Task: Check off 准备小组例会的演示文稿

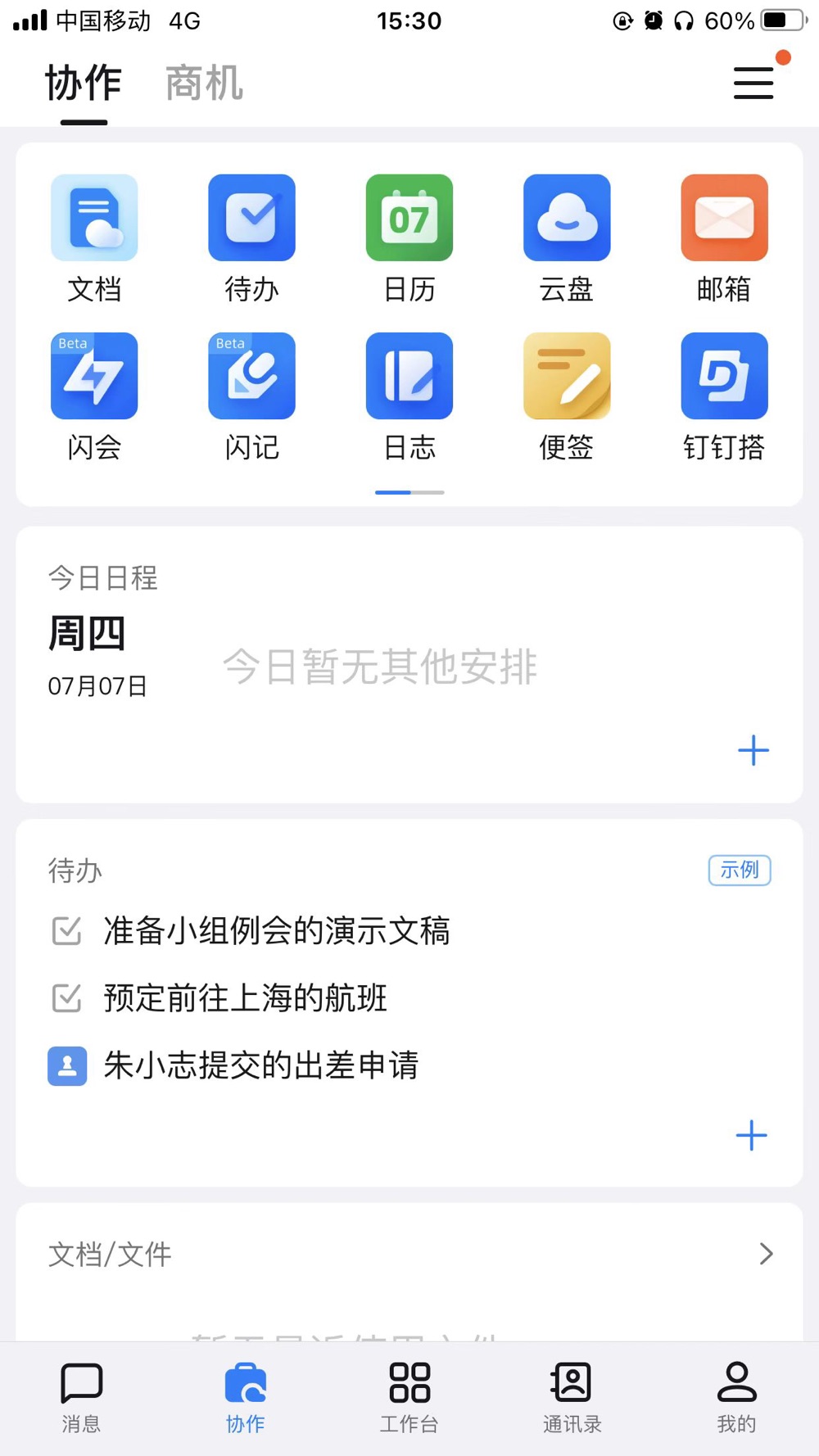Action: coord(66,930)
